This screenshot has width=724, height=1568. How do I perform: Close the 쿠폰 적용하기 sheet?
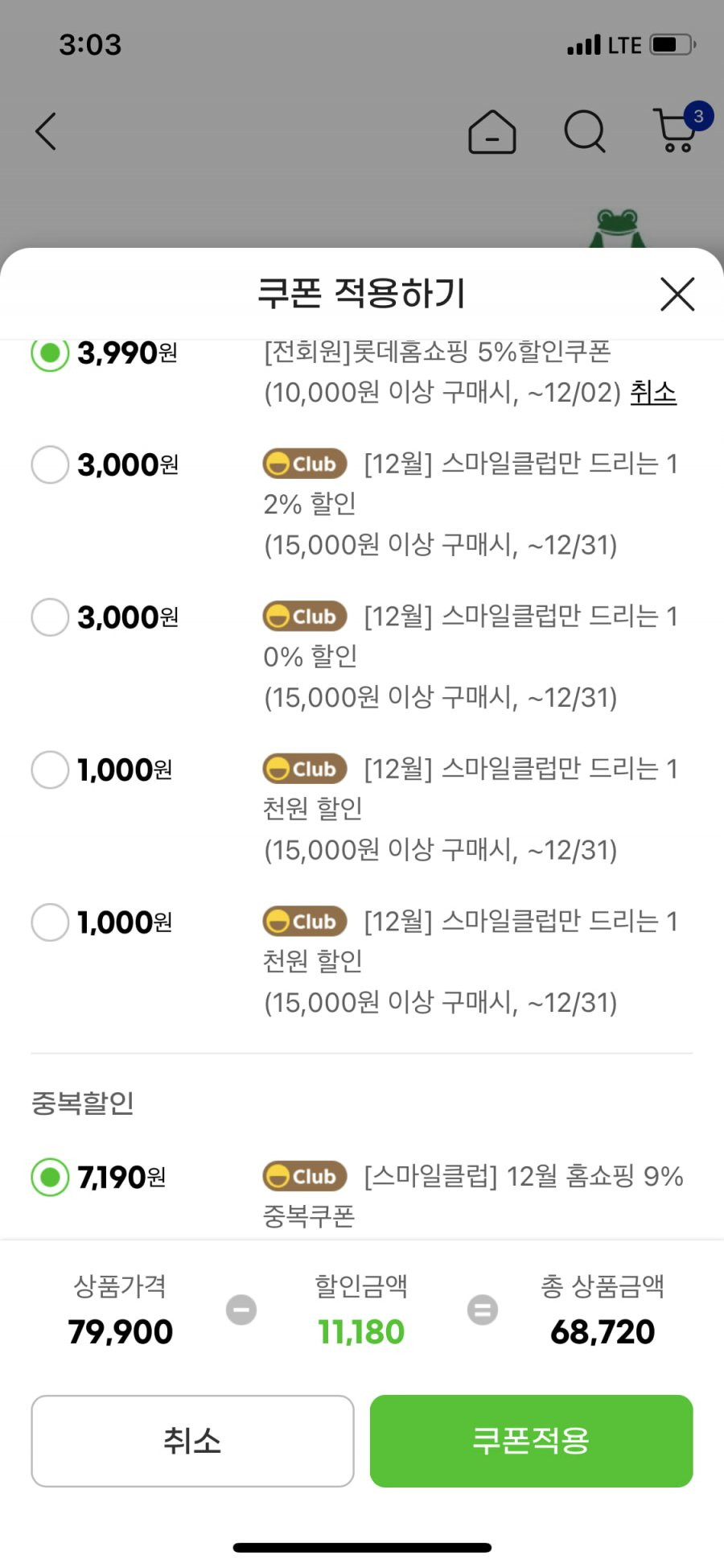[x=677, y=294]
